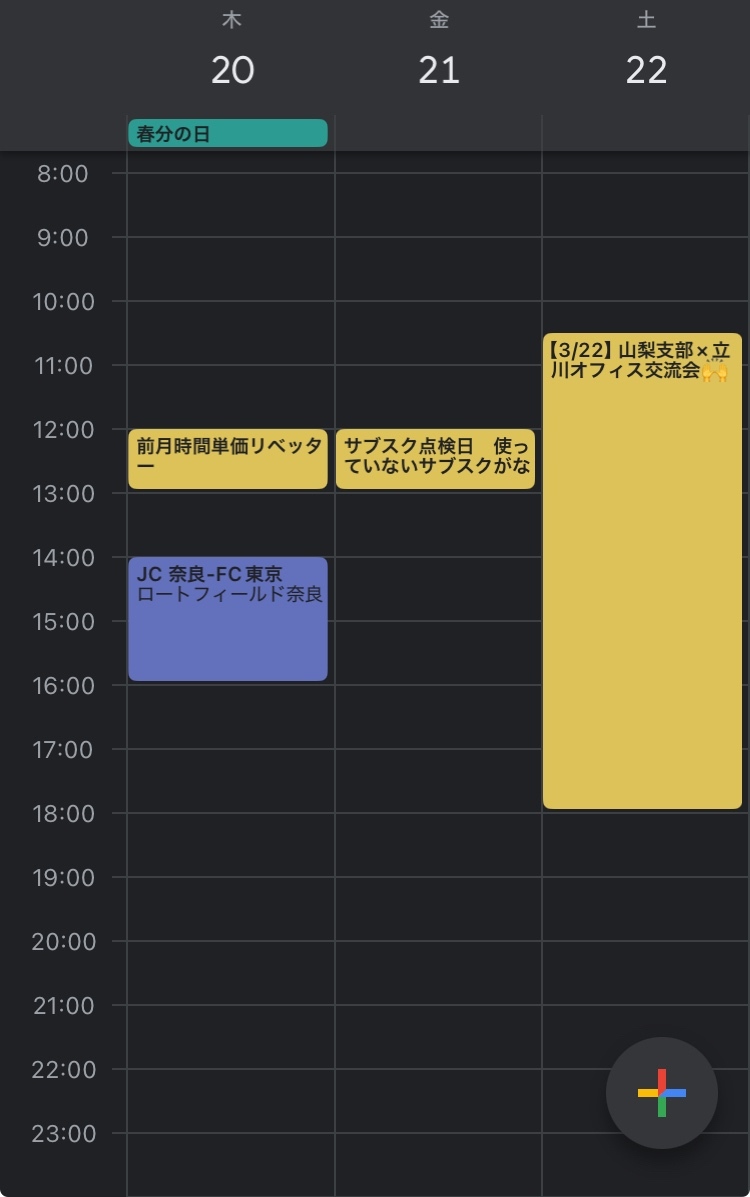750x1197 pixels.
Task: Select Thursday the 20th header
Action: 233,70
